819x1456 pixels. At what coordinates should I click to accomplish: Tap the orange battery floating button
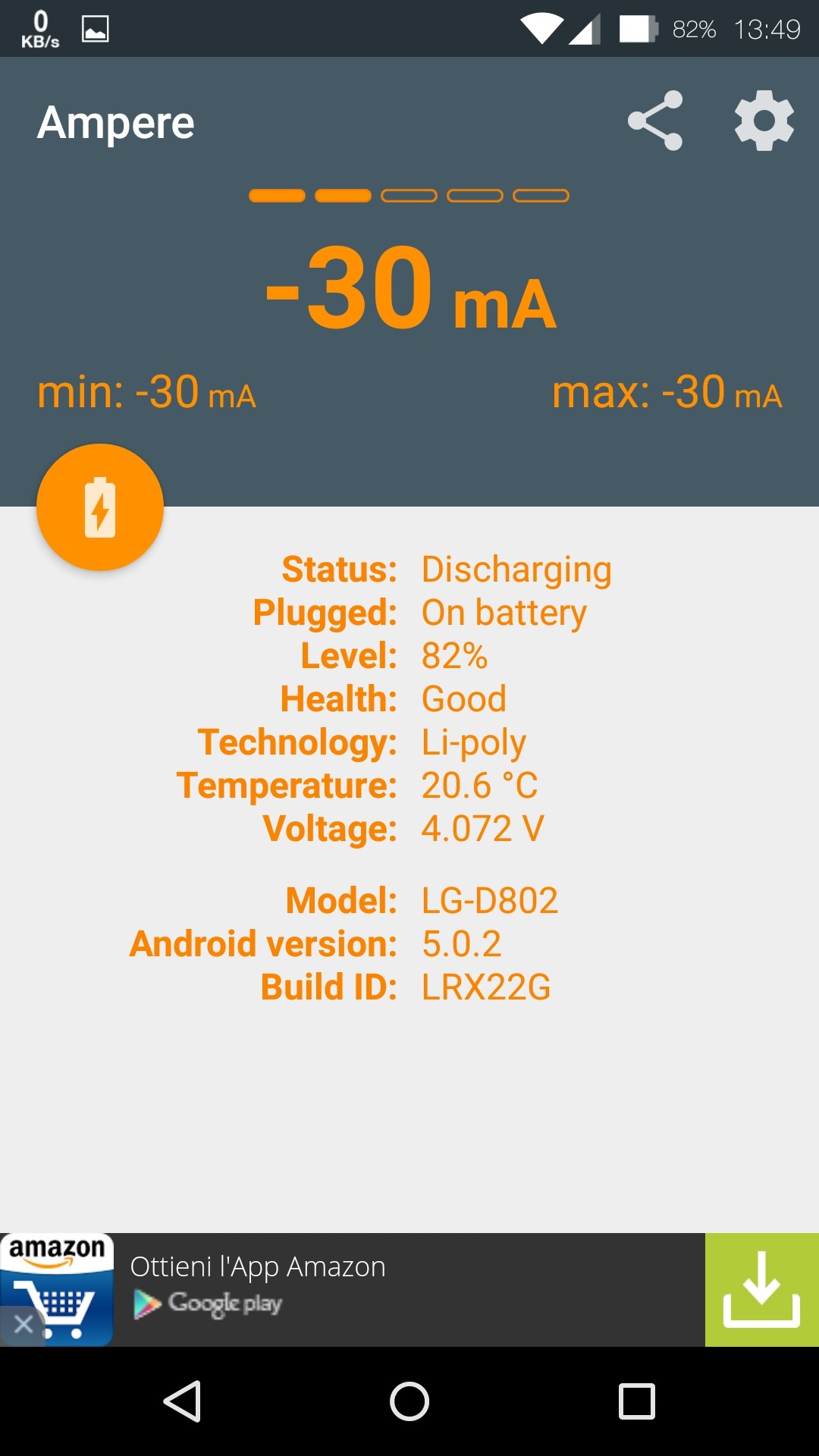pos(100,507)
